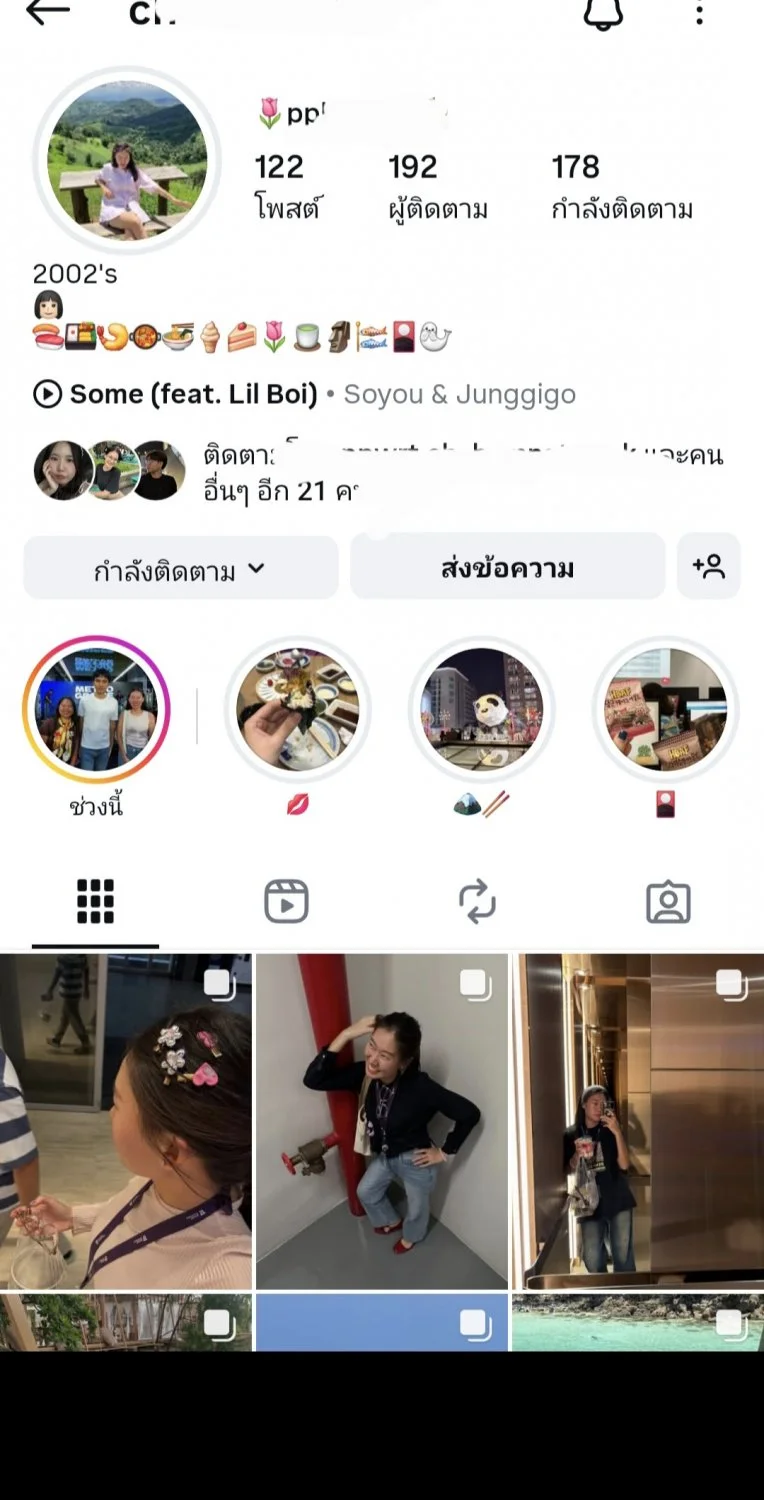Open the lips emoji highlight
Image resolution: width=764 pixels, height=1500 pixels.
tap(297, 711)
